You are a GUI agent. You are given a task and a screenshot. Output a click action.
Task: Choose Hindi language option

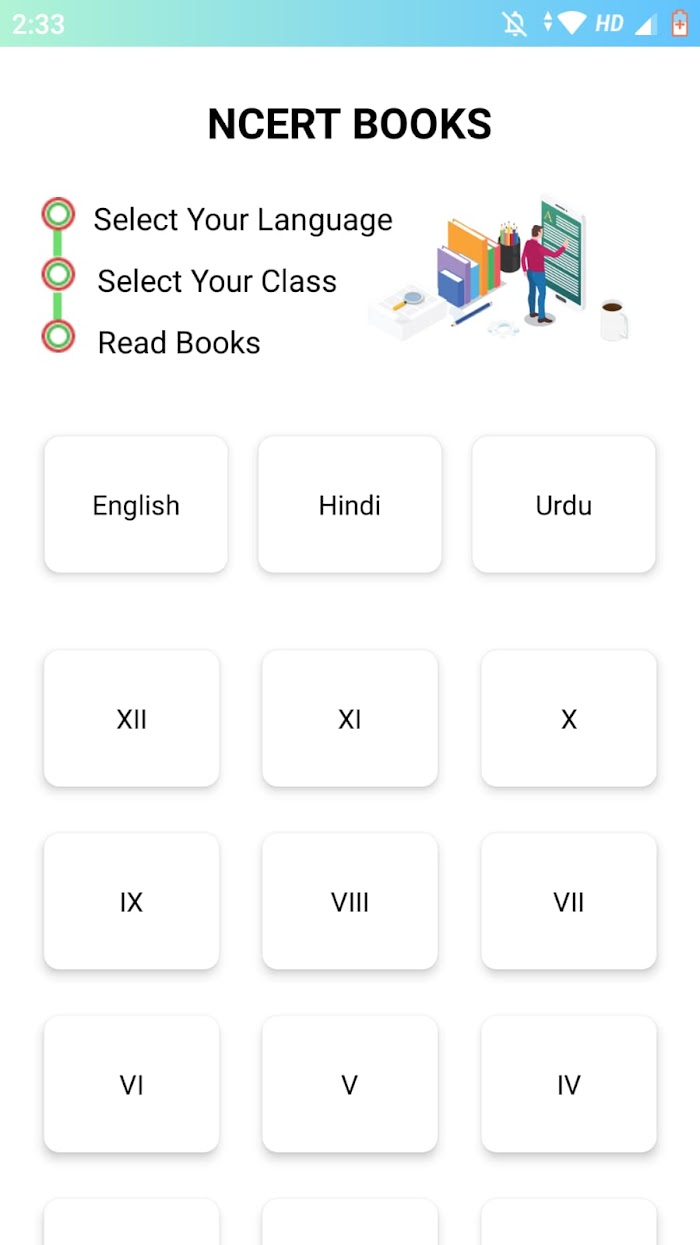350,504
